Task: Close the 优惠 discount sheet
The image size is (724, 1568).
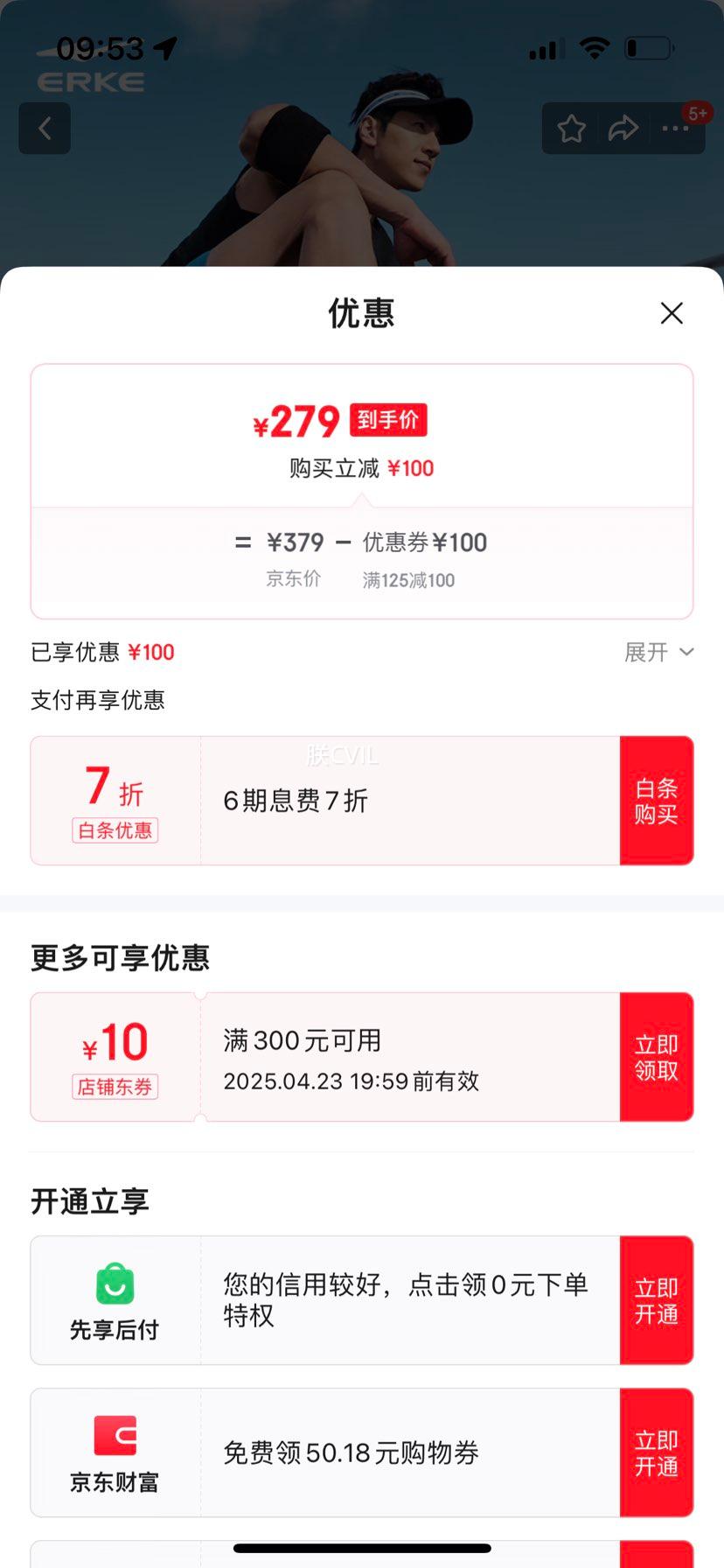Action: point(672,313)
